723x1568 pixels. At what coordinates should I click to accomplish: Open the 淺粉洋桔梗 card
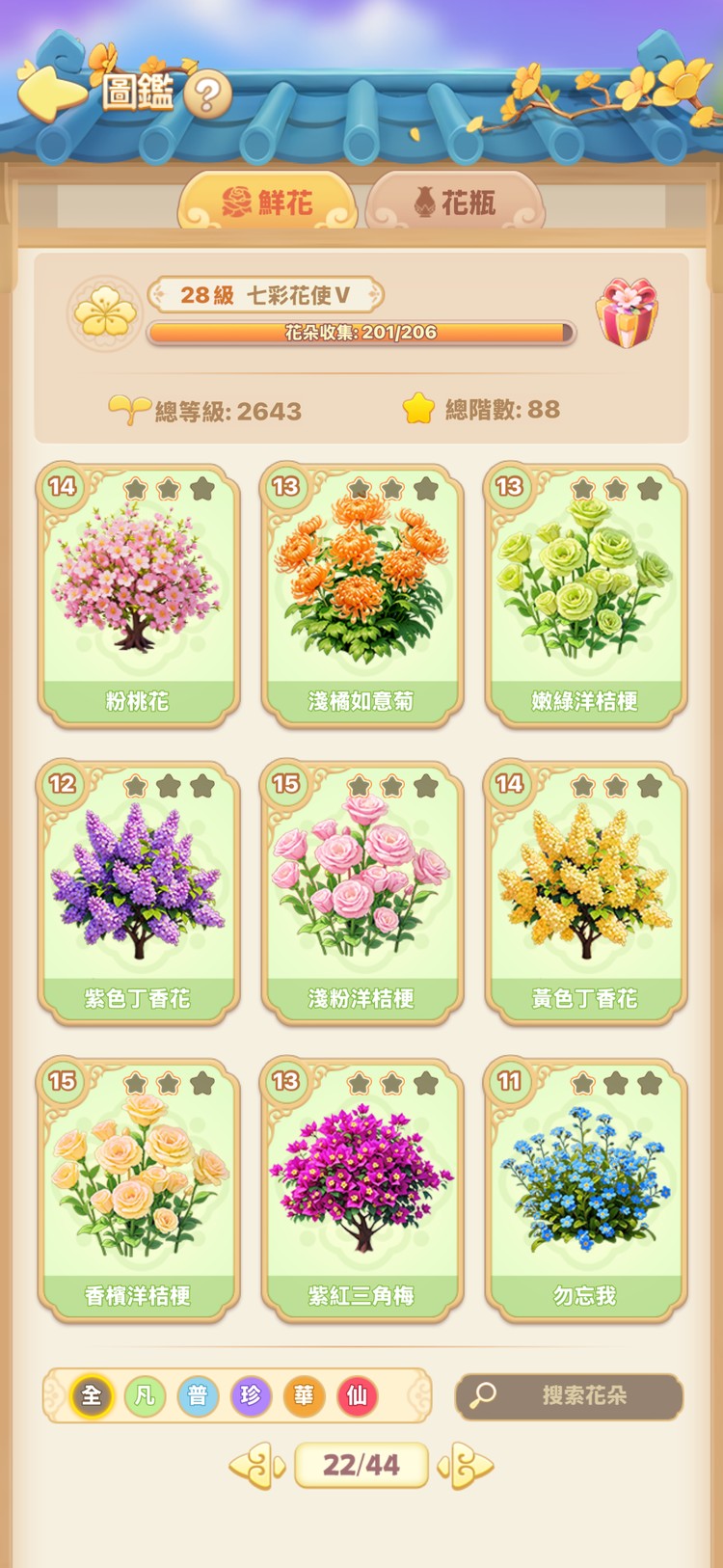[x=361, y=892]
